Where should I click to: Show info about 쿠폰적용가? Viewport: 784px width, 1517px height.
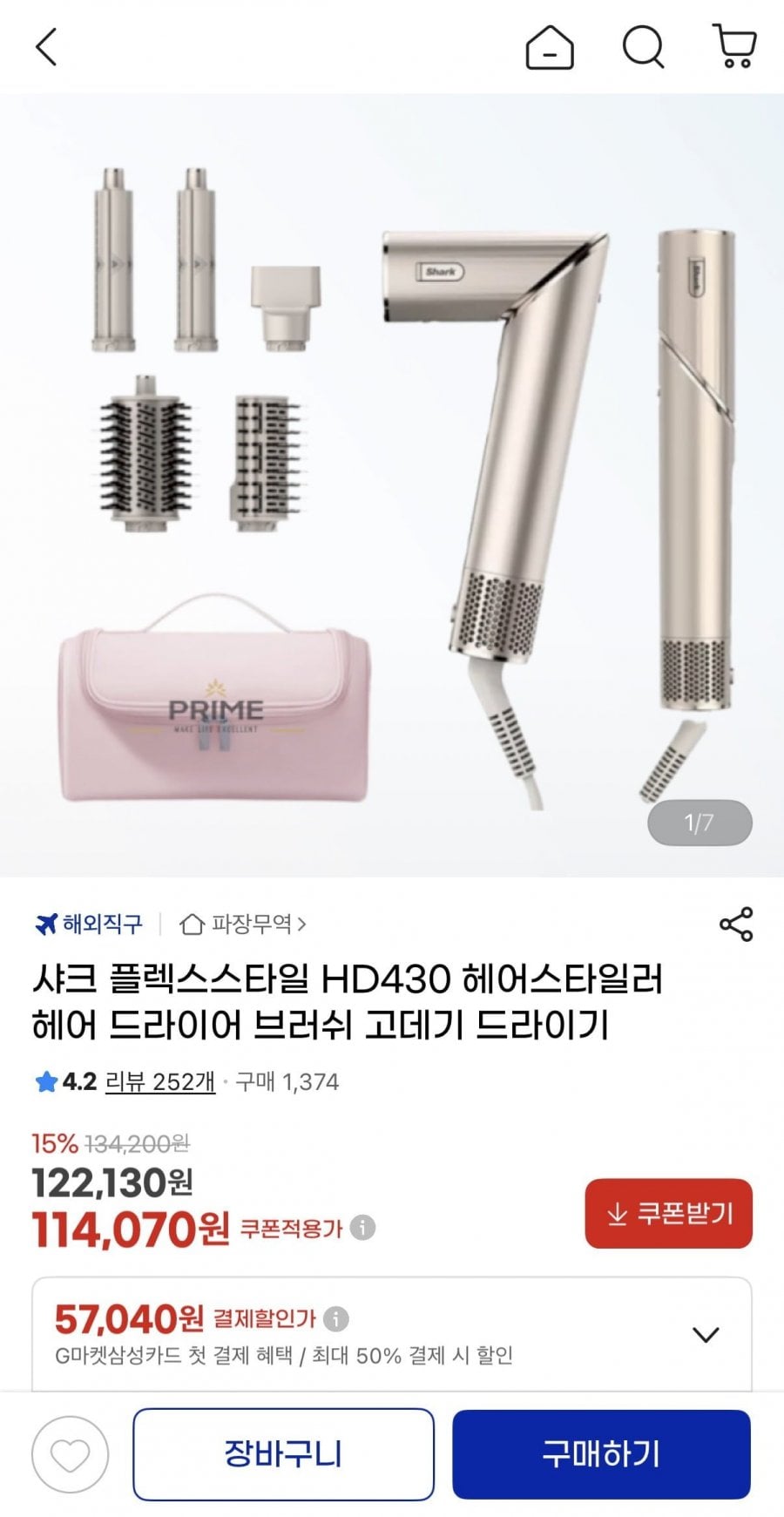pyautogui.click(x=362, y=1228)
